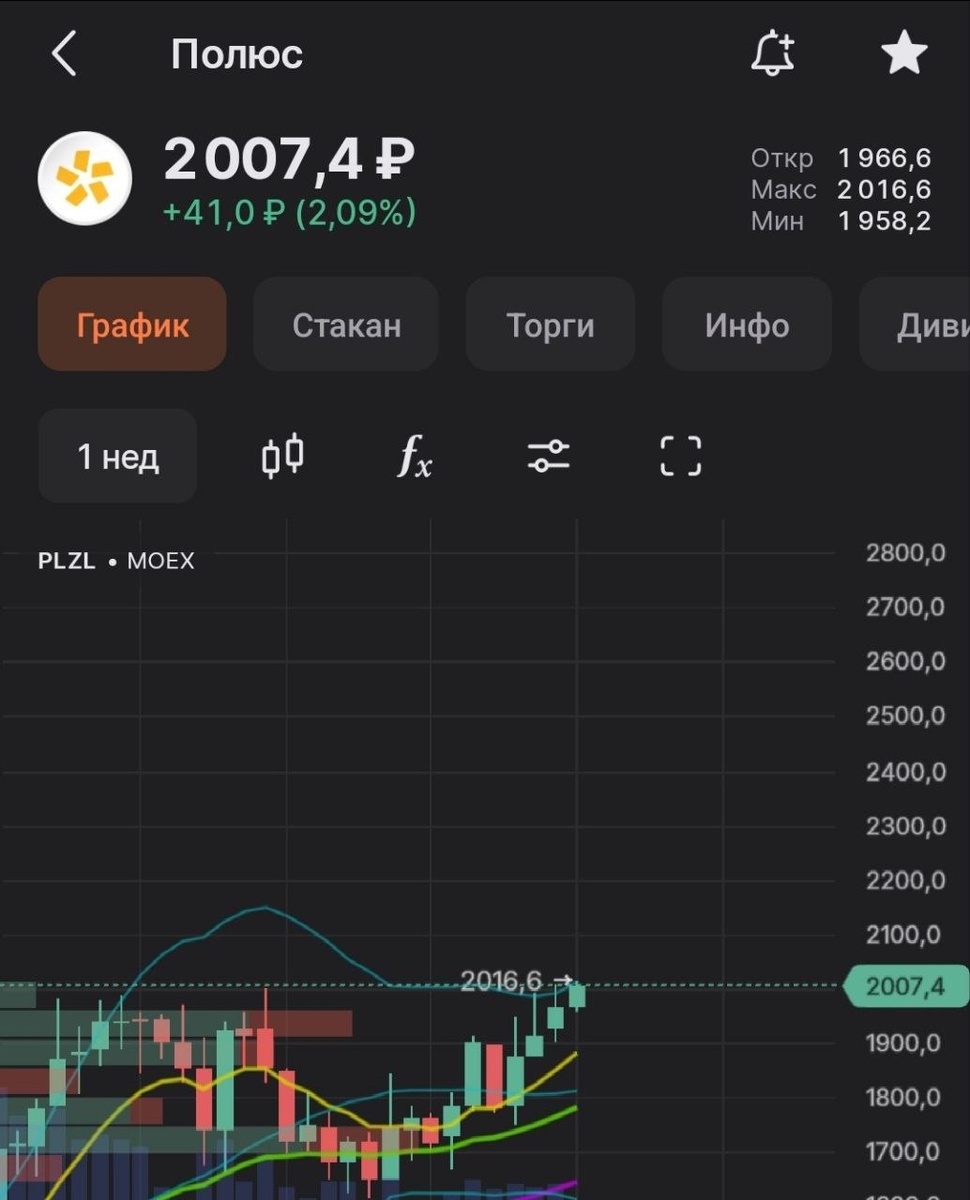Add a price alert with the bell icon
The width and height of the screenshot is (970, 1200).
tap(772, 54)
